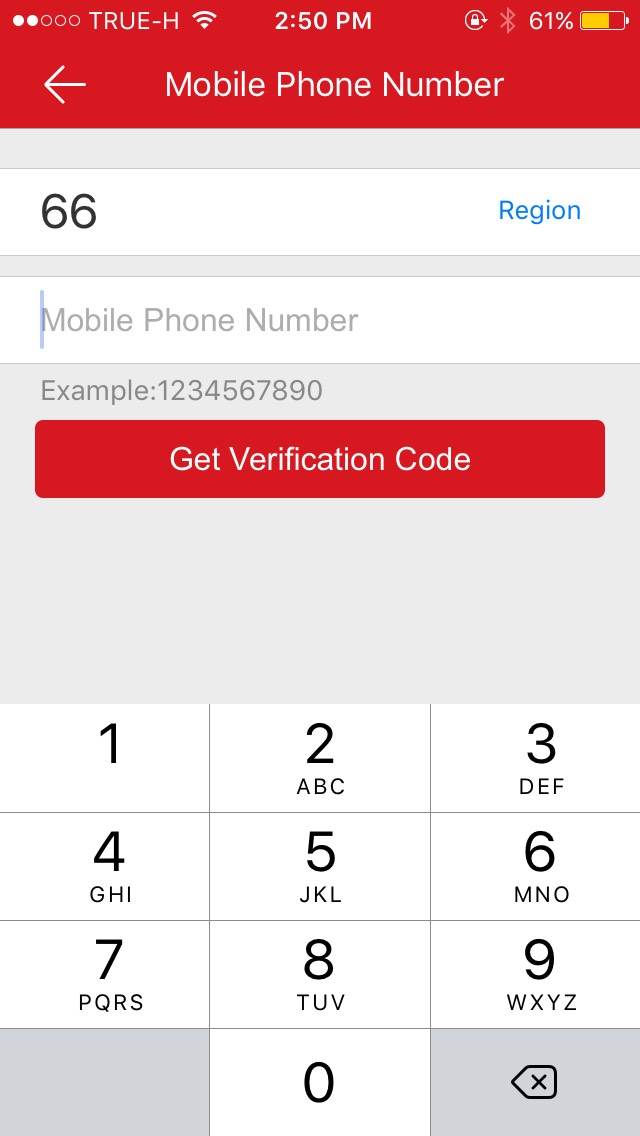640x1136 pixels.
Task: Type digit 5 on the keypad
Action: coord(320,866)
